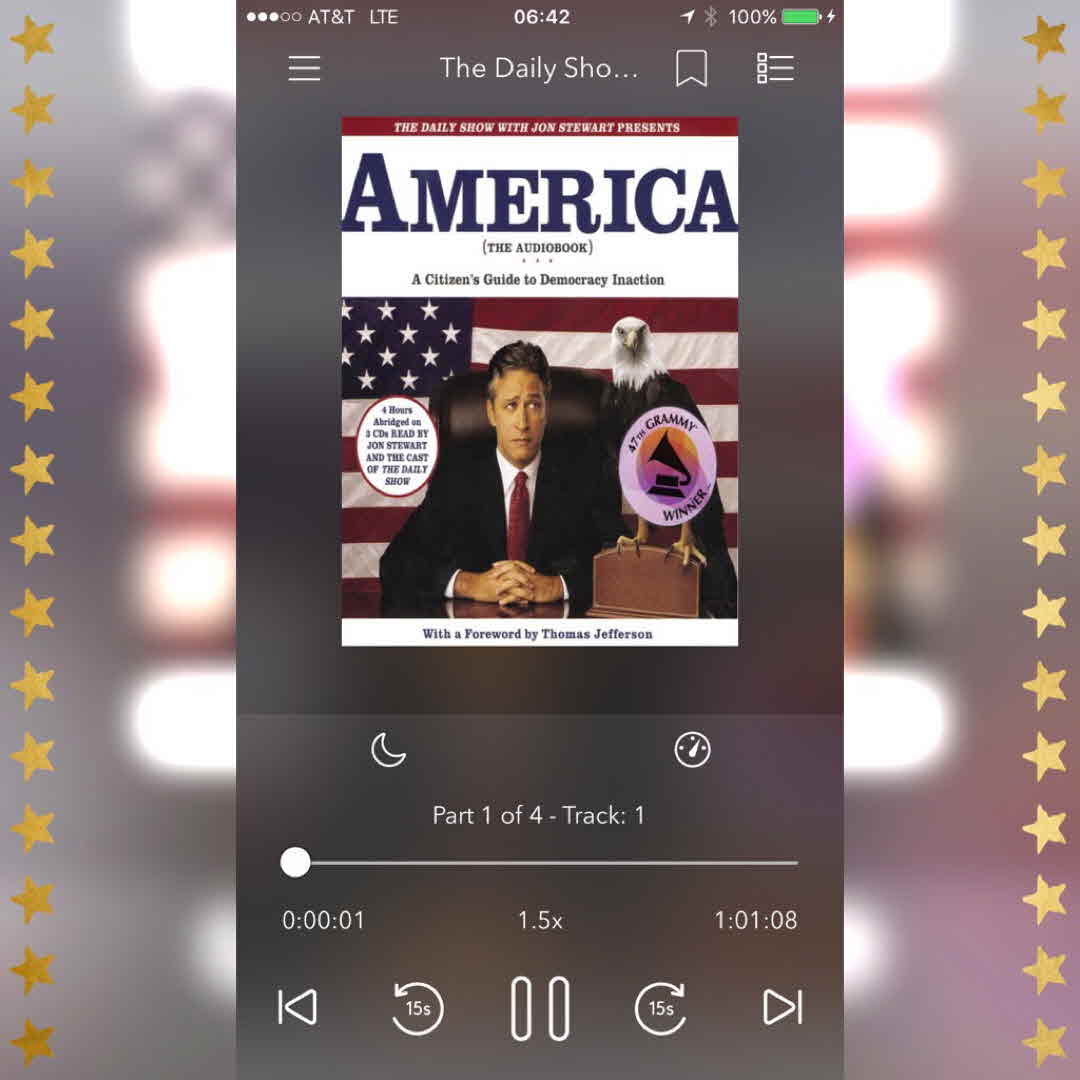Add a bookmark at this position
1080x1080 pixels.
(691, 69)
